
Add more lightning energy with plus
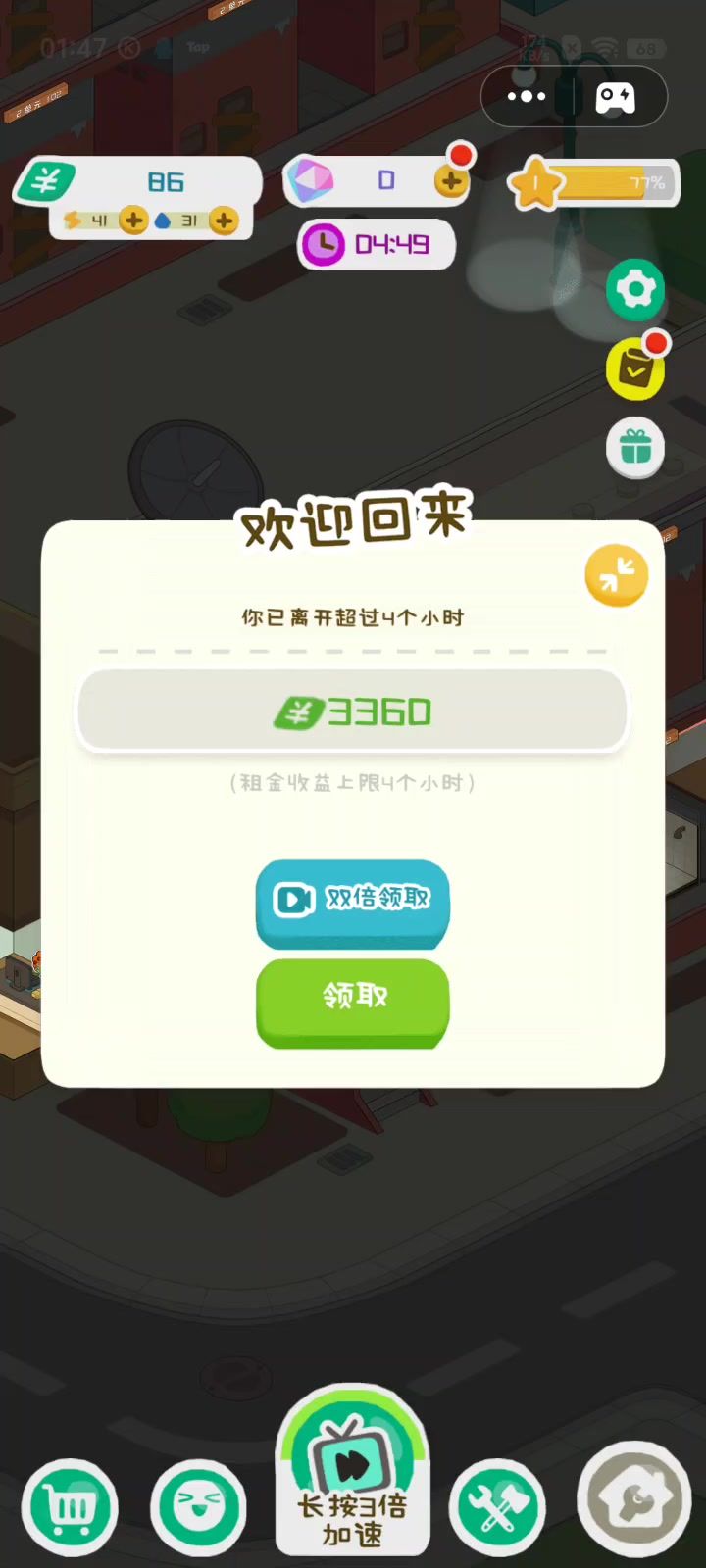(x=133, y=220)
